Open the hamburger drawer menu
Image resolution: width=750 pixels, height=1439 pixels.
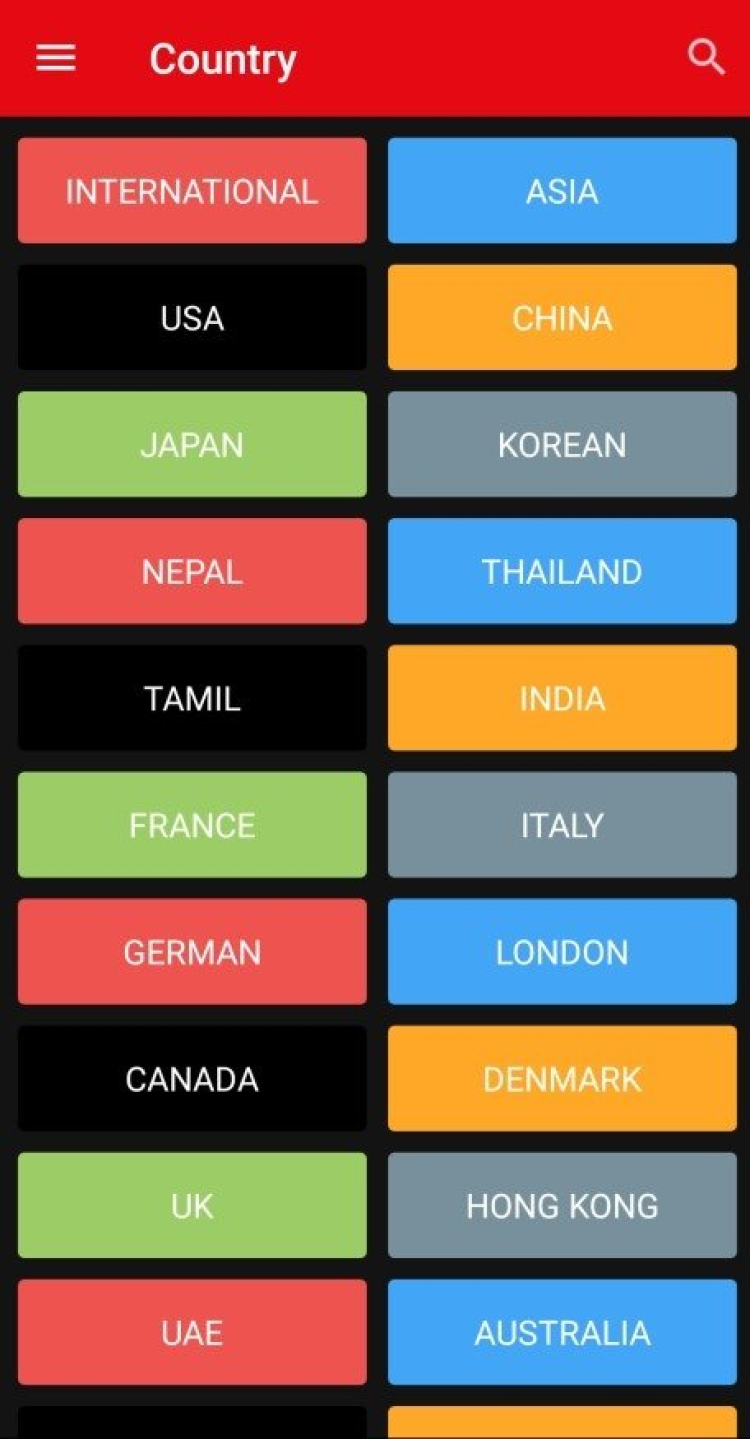coord(56,58)
